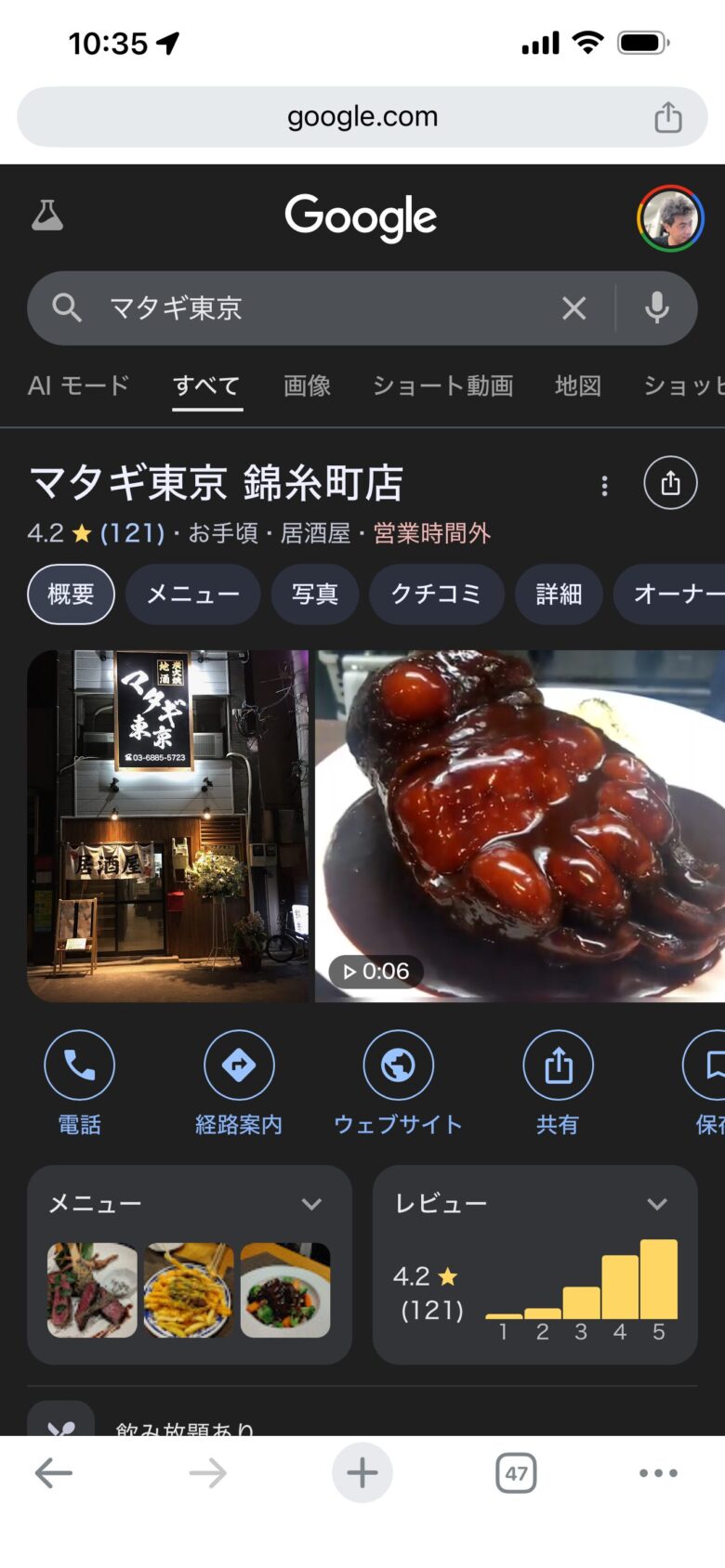
Task: Open the storefront photo of マタギ東京
Action: pyautogui.click(x=168, y=825)
